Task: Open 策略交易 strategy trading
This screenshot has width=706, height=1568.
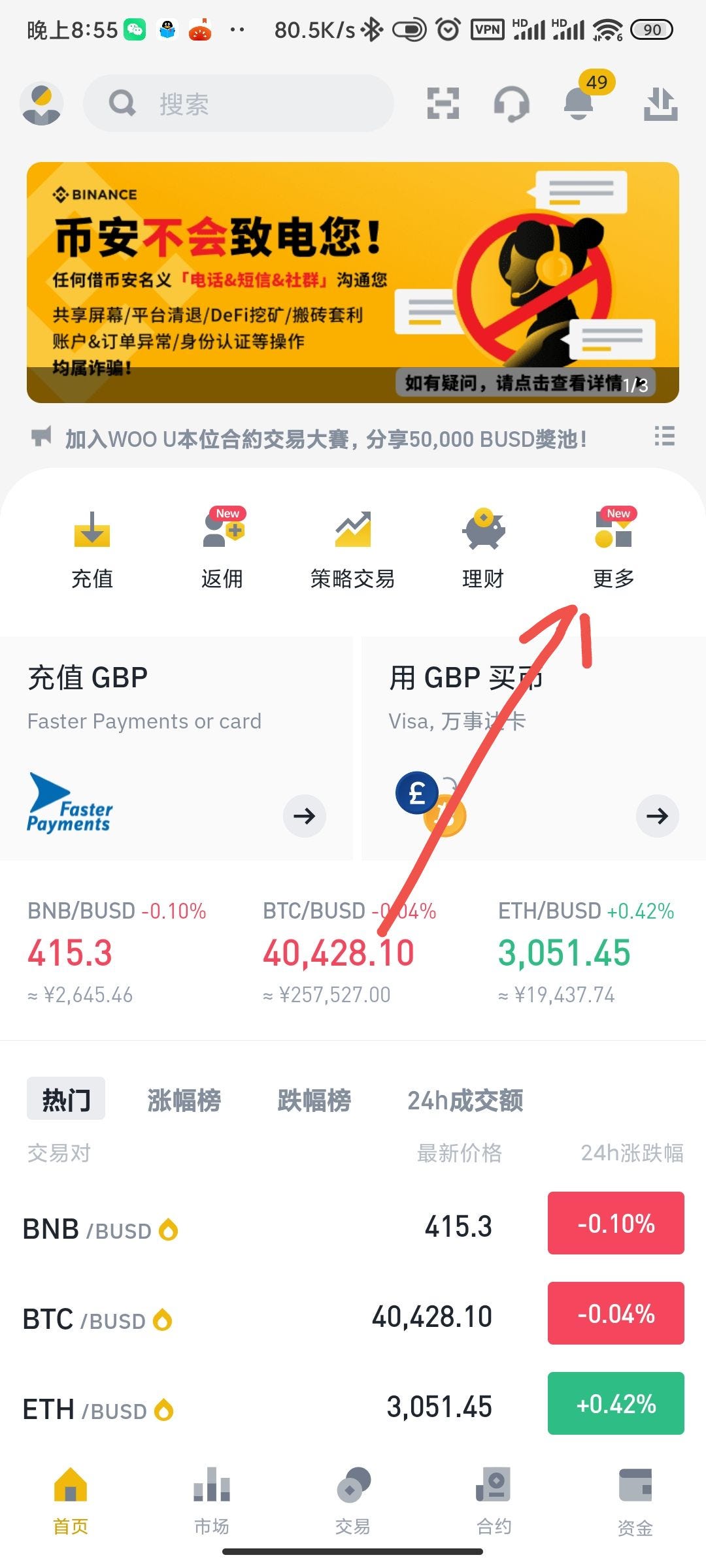Action: 352,549
